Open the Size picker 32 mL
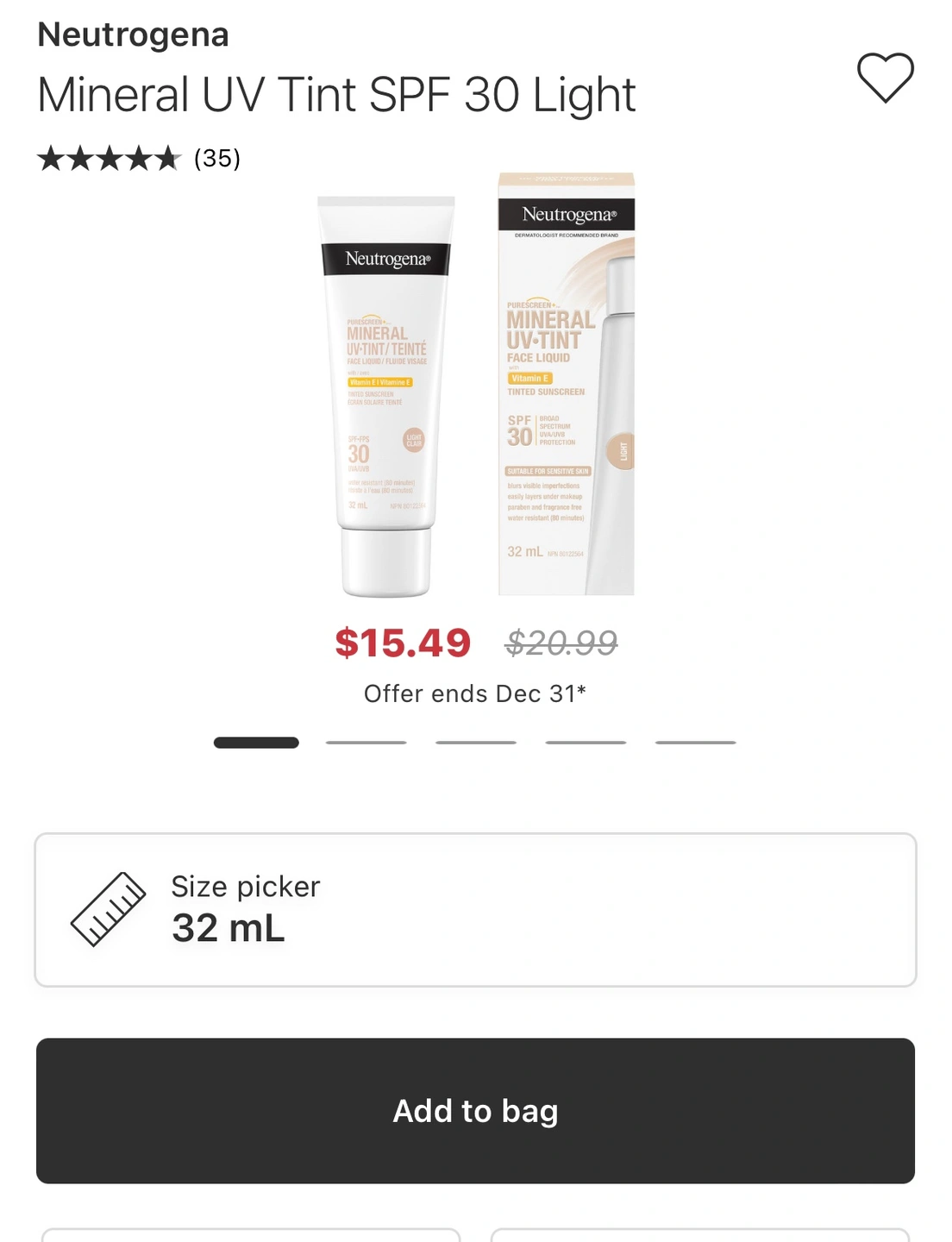Screen dimensions: 952x1242 click(475, 909)
